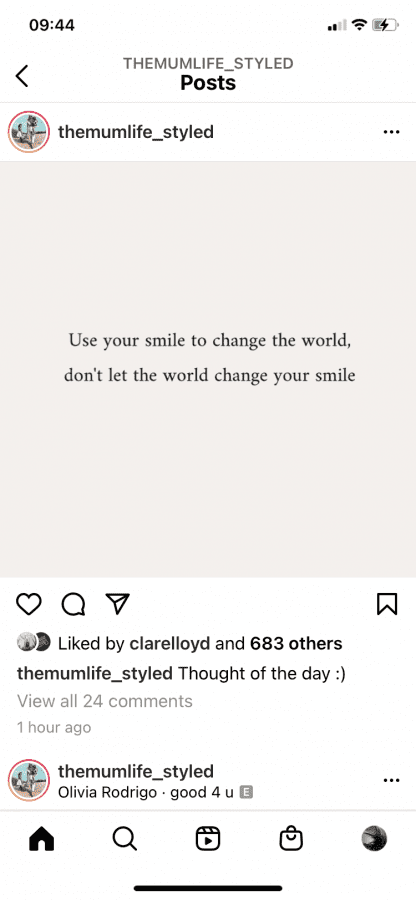Share the post via the paper plane icon
The width and height of the screenshot is (416, 900).
(x=118, y=603)
